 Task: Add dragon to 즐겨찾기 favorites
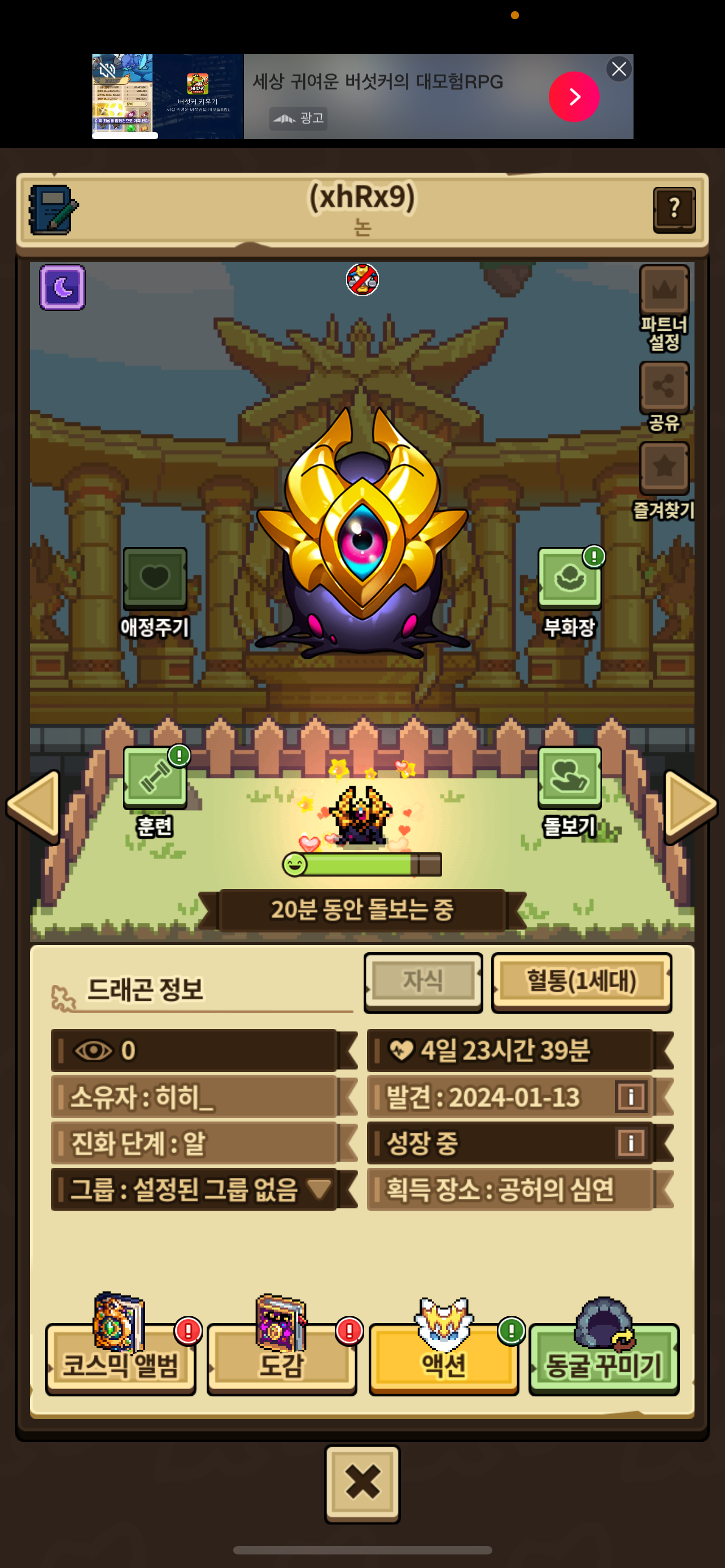coord(663,467)
